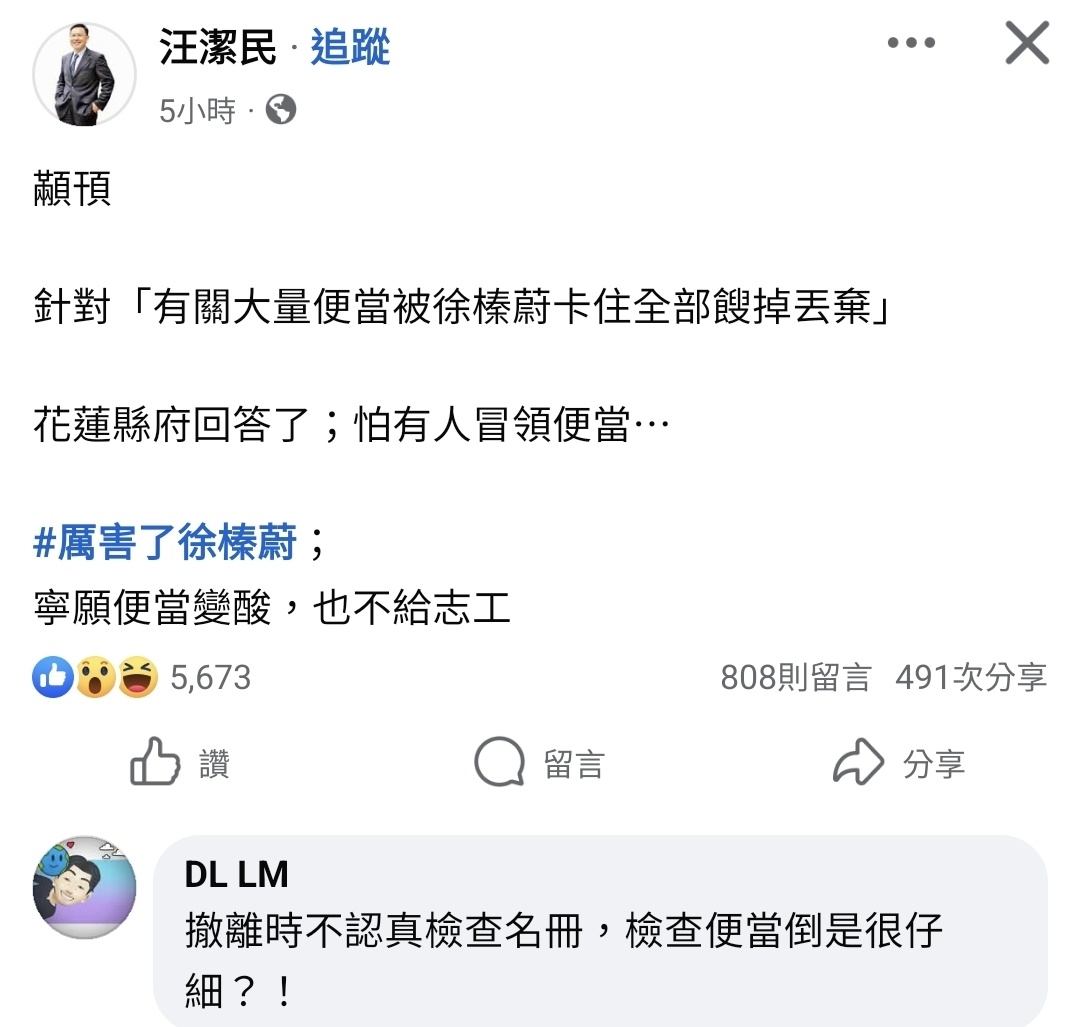The width and height of the screenshot is (1080, 1027).
Task: Open 汪潔民's profile picture
Action: (x=84, y=75)
